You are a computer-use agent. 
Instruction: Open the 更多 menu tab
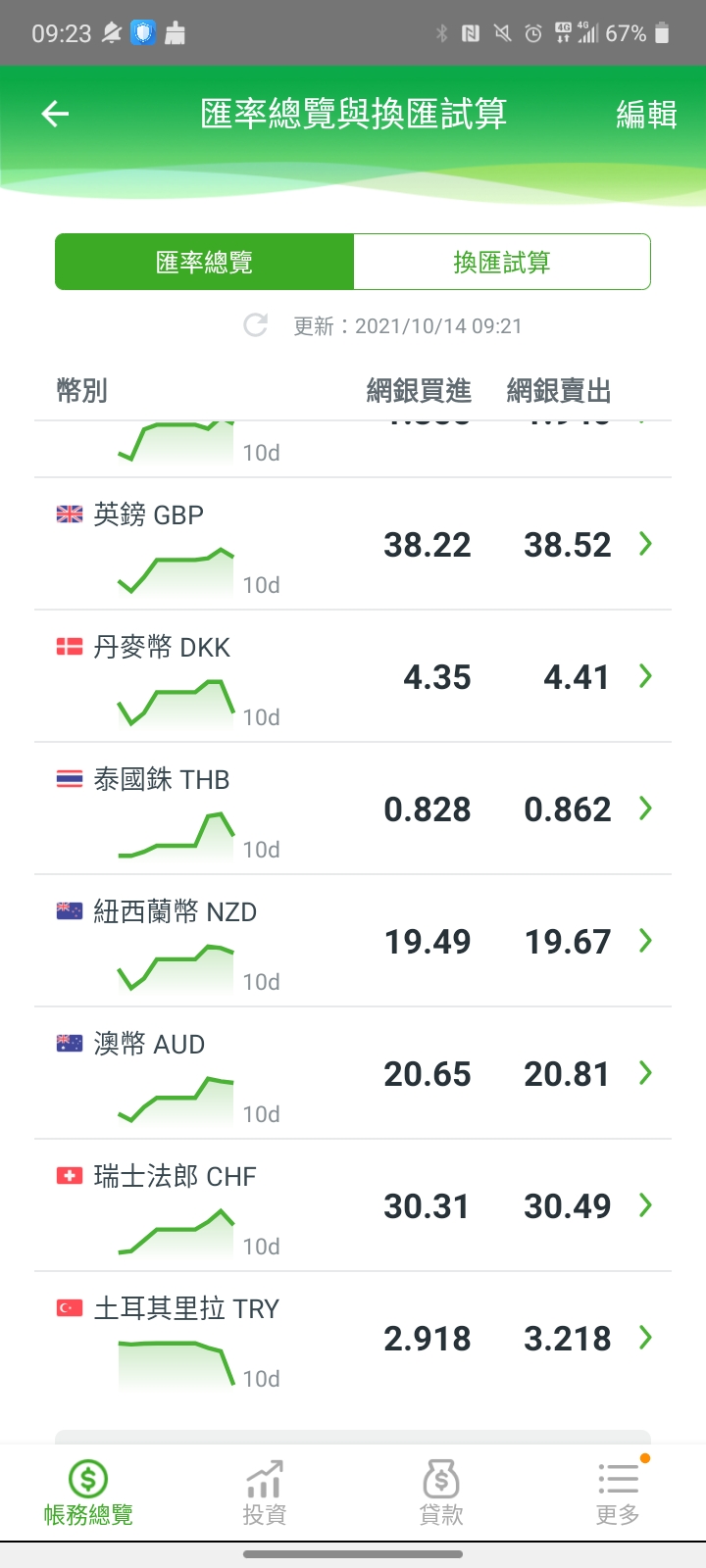pyautogui.click(x=618, y=1493)
